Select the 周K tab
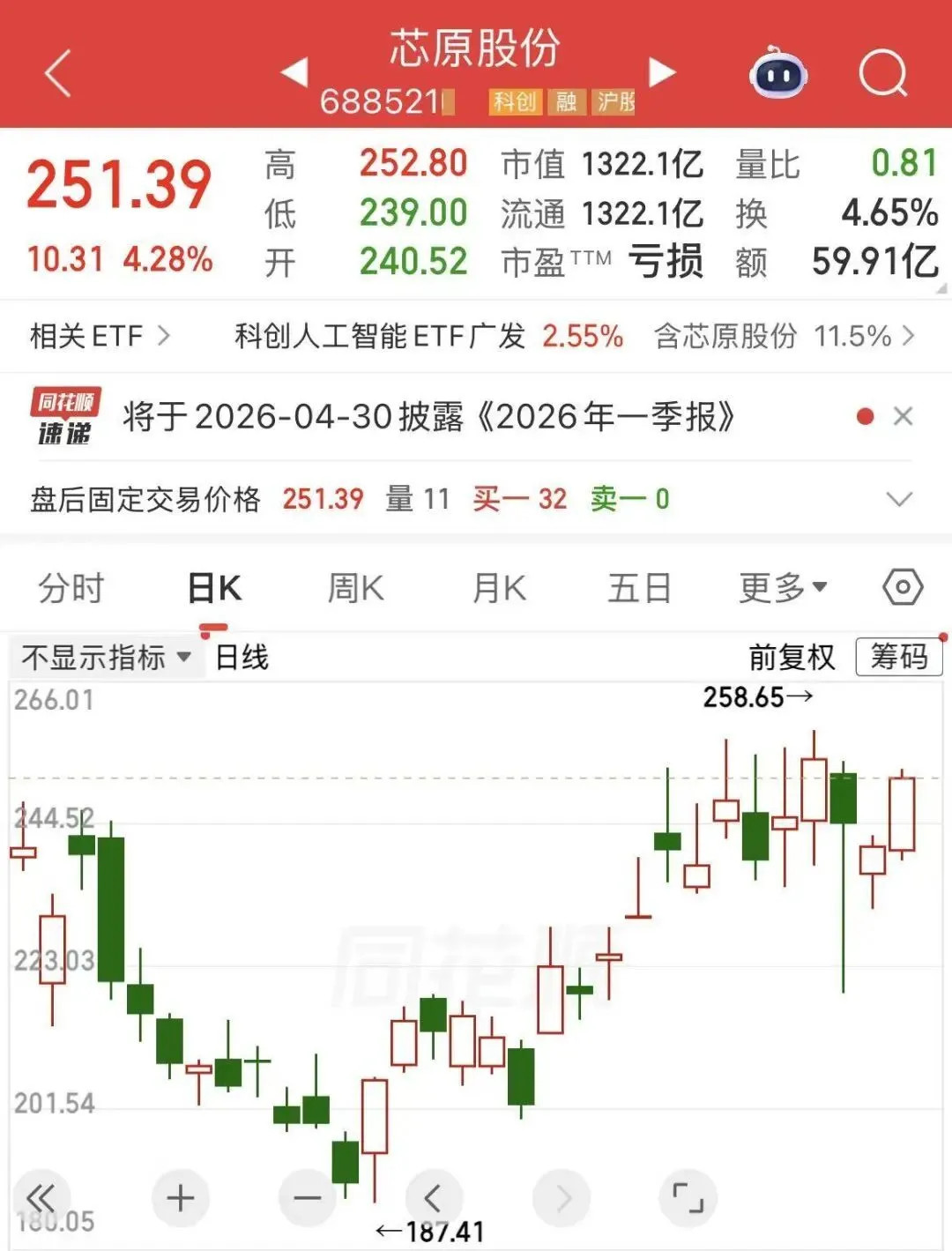The image size is (952, 1251). [355, 588]
